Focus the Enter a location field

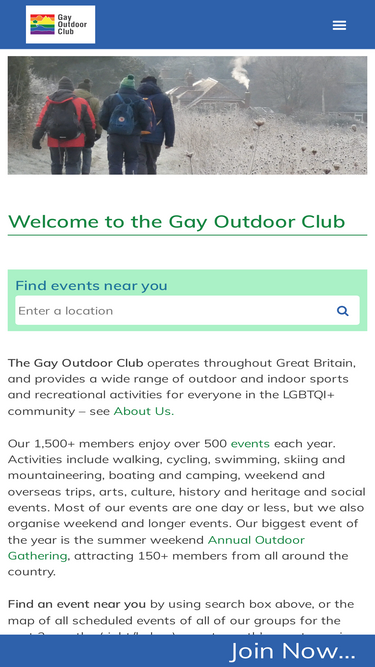click(x=174, y=311)
